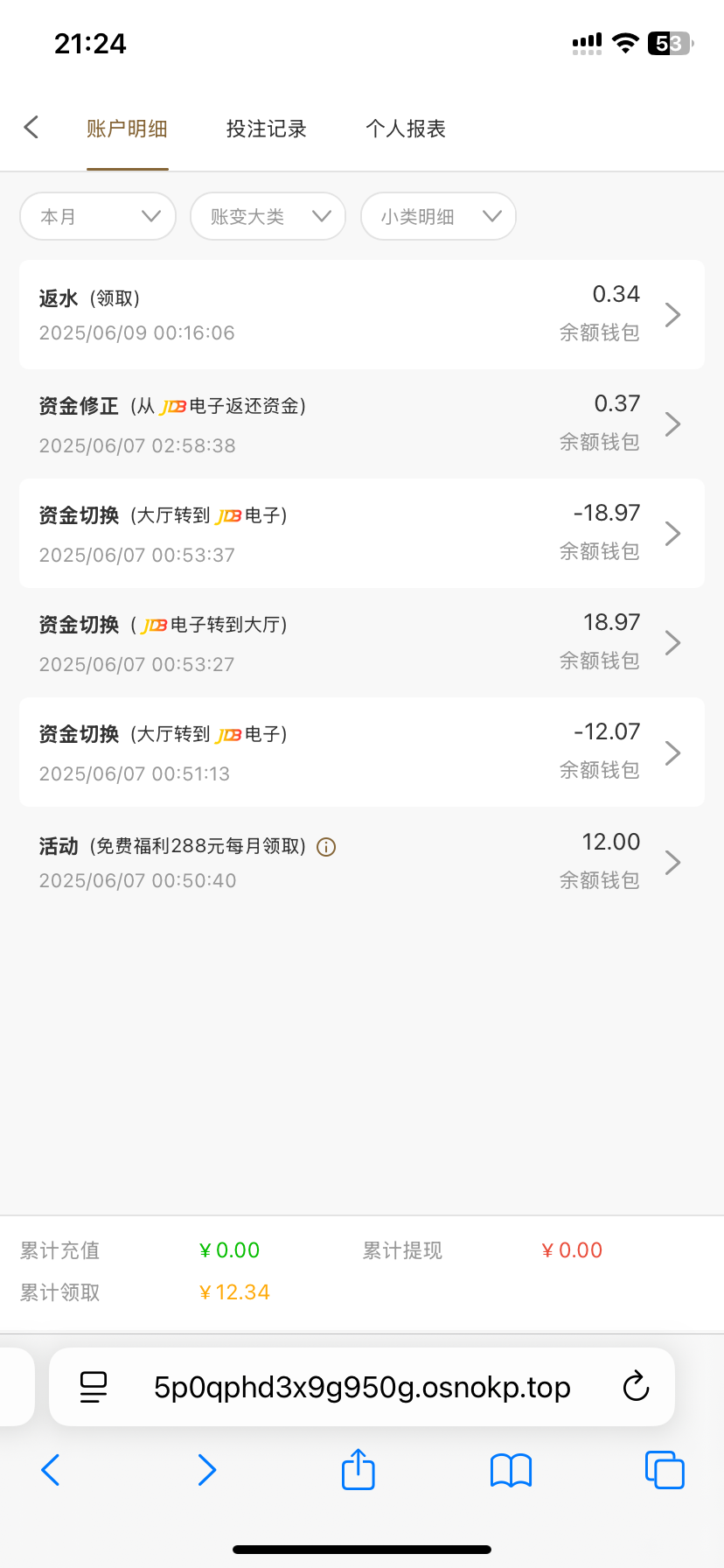Open the browser share sheet
The height and width of the screenshot is (1568, 724).
[x=358, y=1470]
